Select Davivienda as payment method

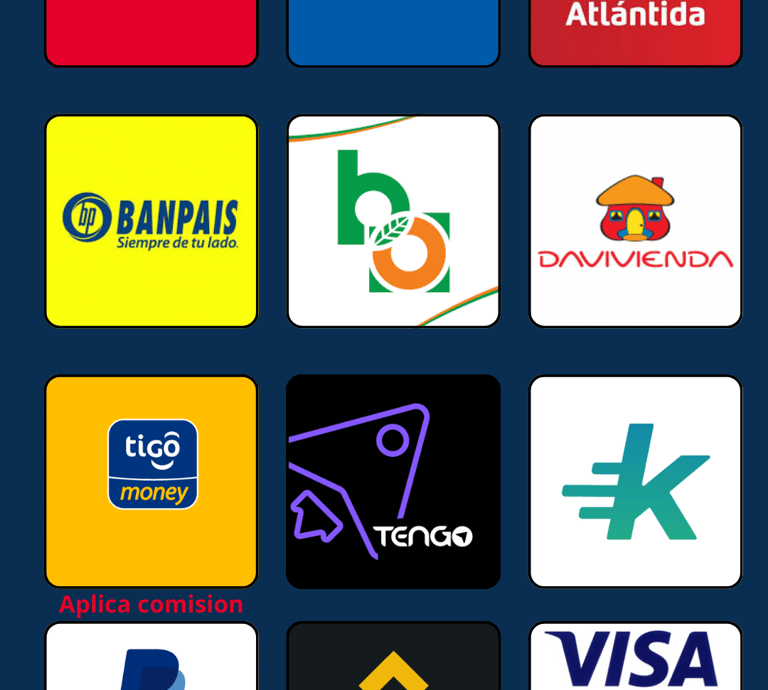coord(635,221)
